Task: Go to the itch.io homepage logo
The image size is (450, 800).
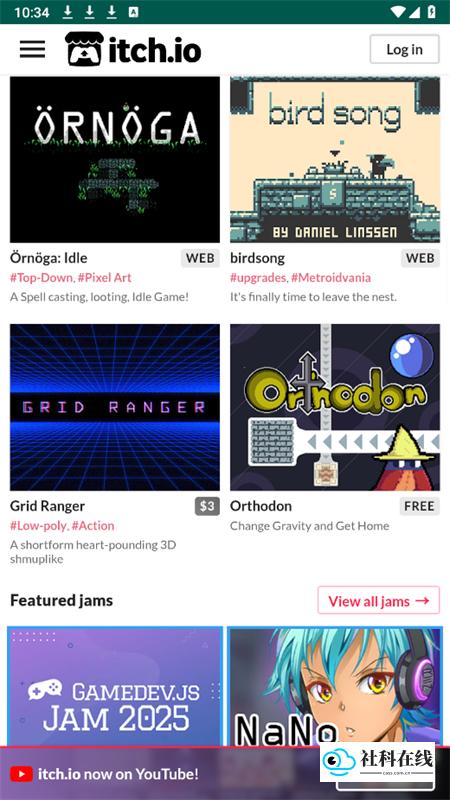Action: pyautogui.click(x=133, y=49)
